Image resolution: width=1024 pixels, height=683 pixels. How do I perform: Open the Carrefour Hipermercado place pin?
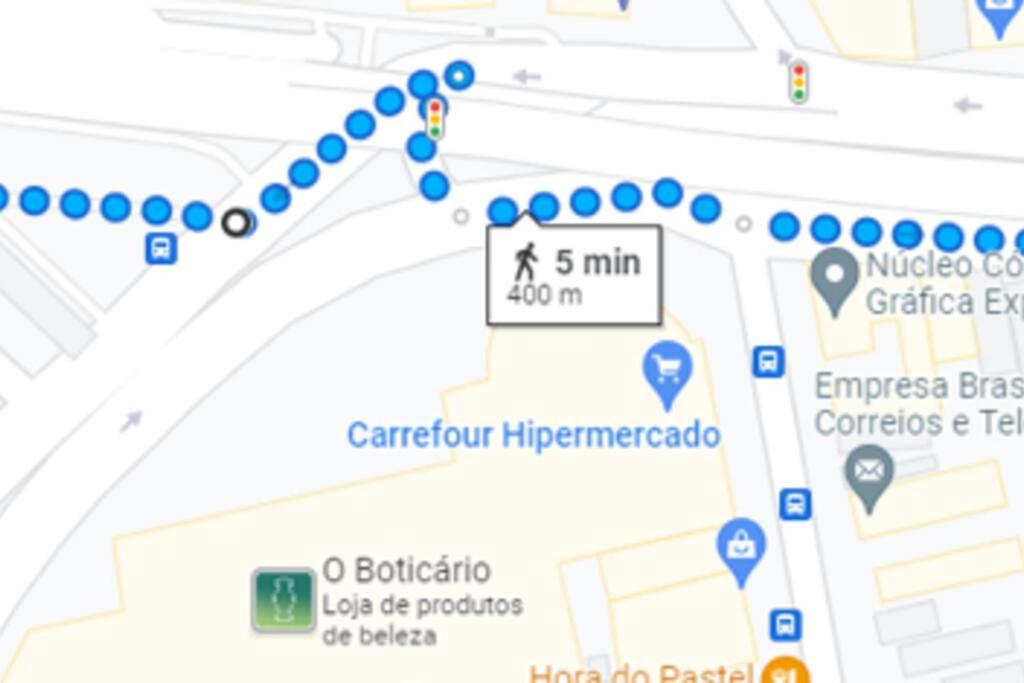(x=668, y=370)
